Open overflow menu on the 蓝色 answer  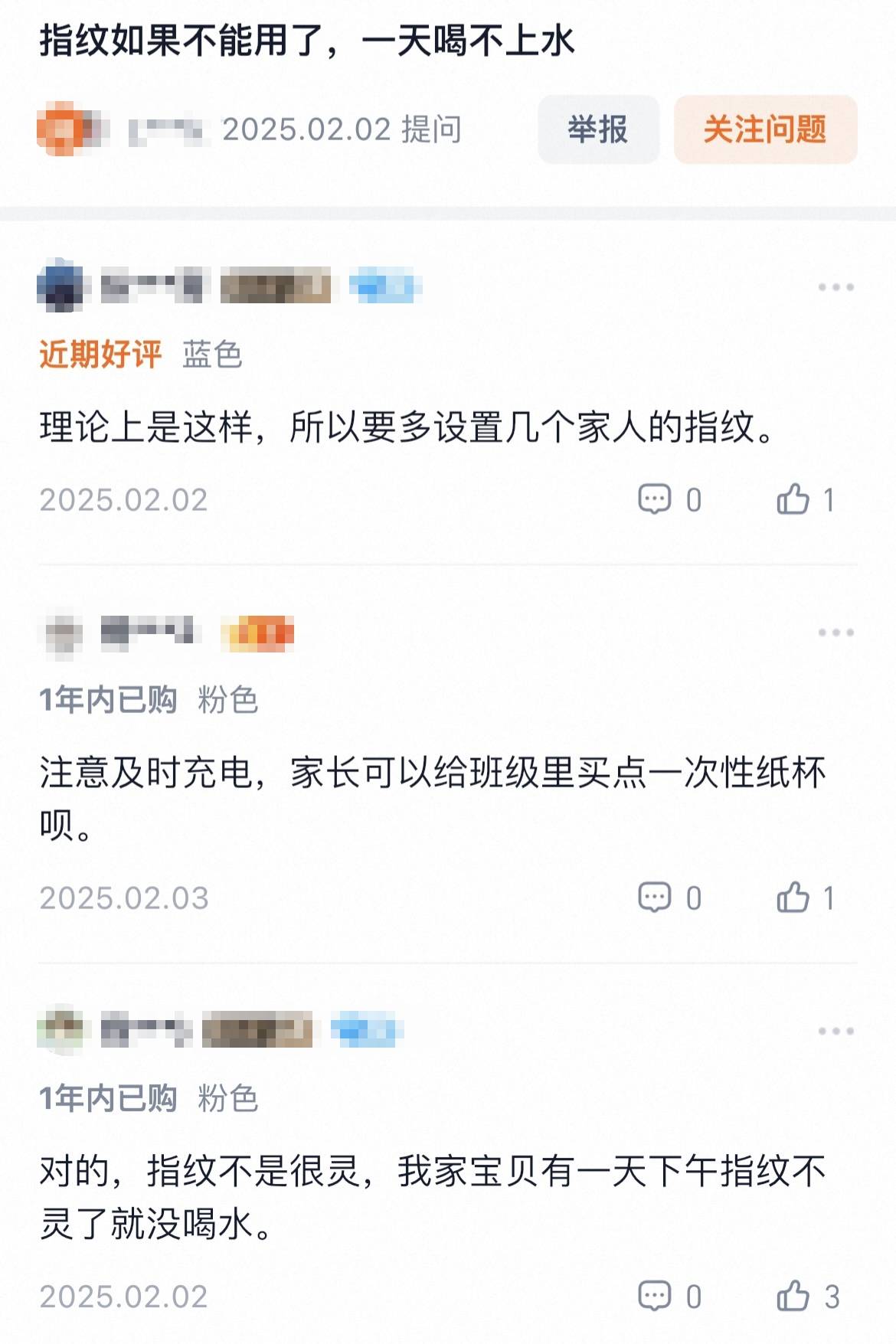point(836,287)
